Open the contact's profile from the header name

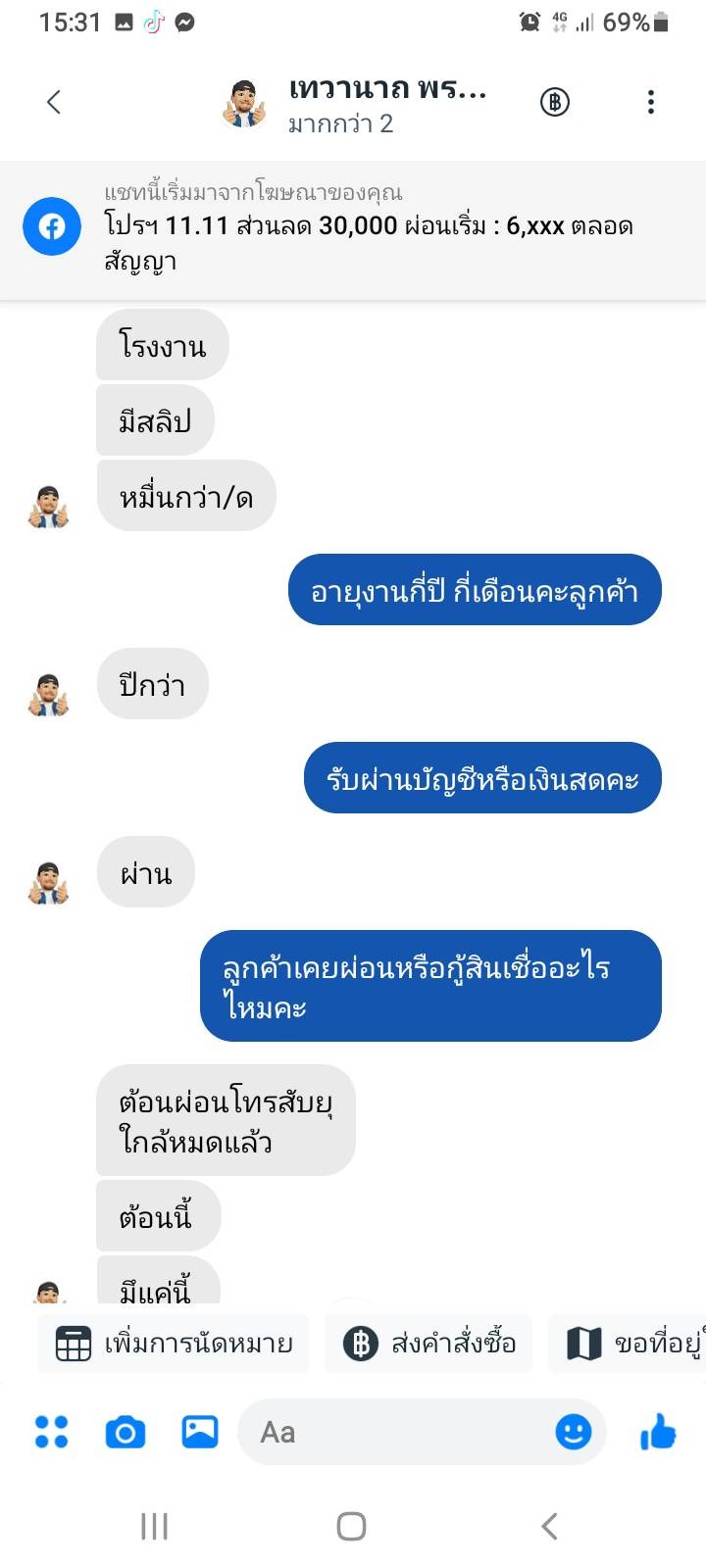point(387,88)
